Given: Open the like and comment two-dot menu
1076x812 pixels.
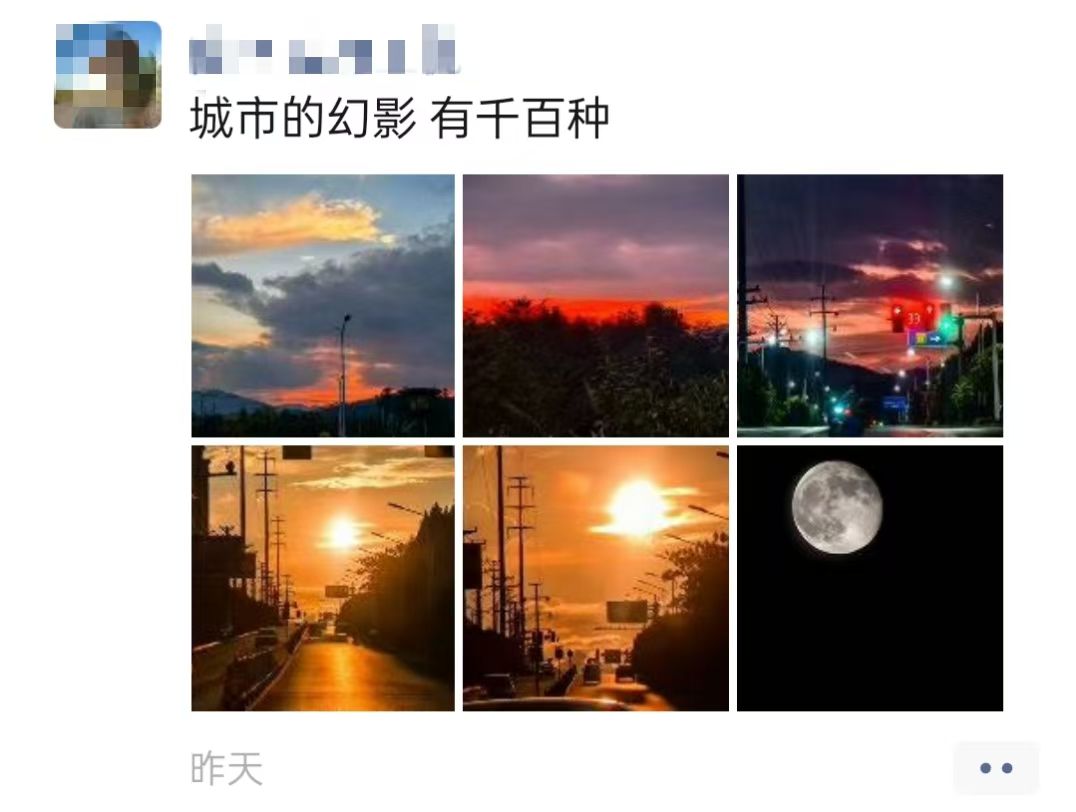Looking at the screenshot, I should [996, 768].
